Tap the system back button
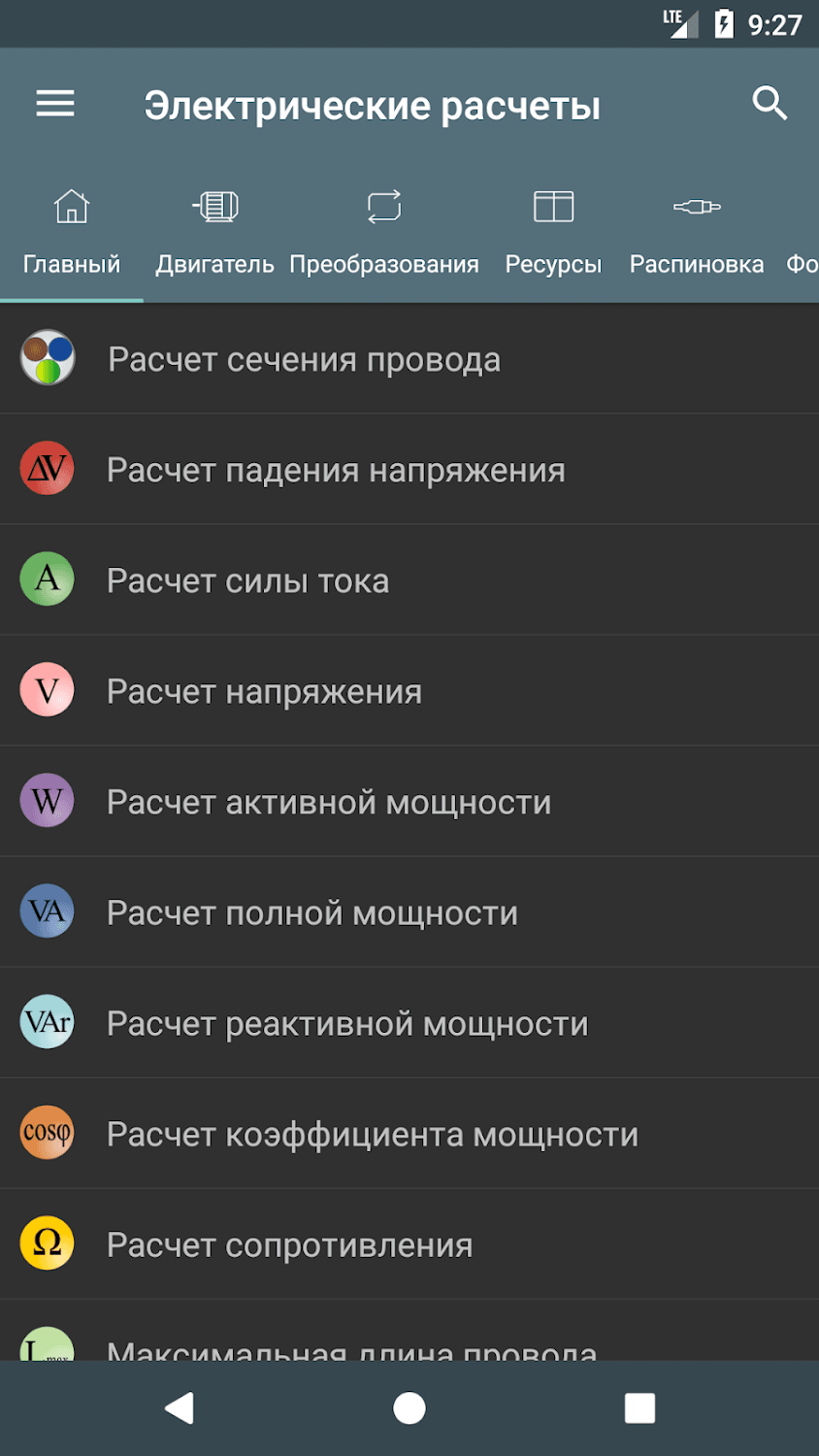The height and width of the screenshot is (1456, 819). pos(180,1407)
